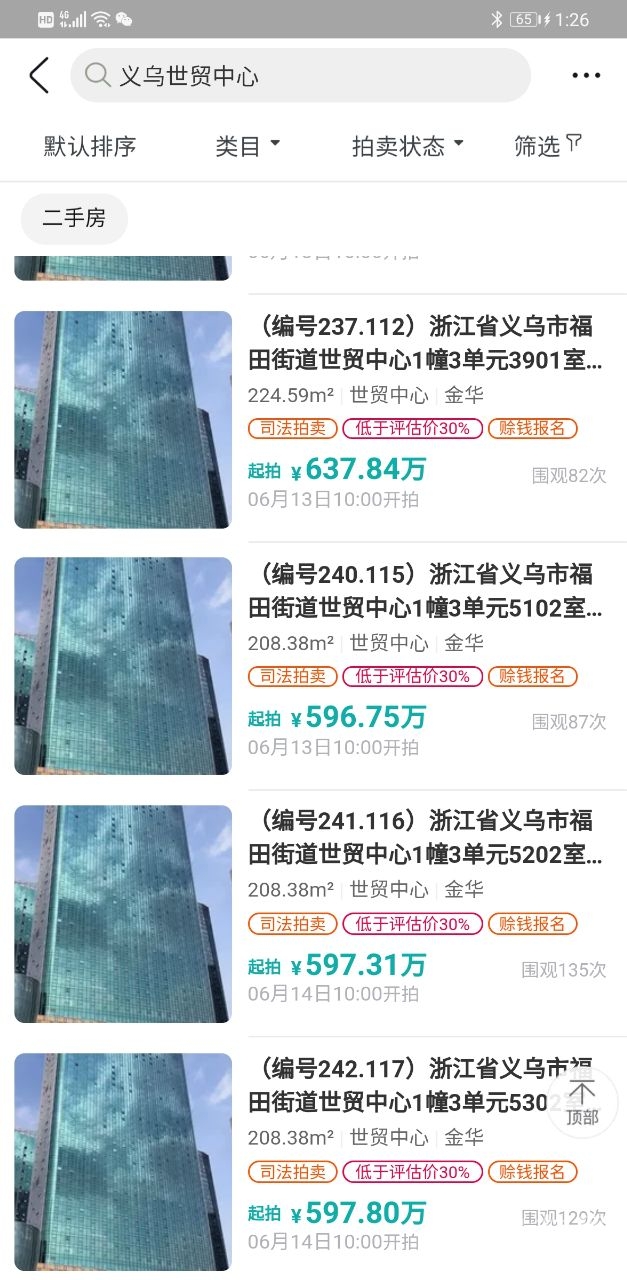Open the three-dot overflow menu
The image size is (627, 1280).
[586, 75]
